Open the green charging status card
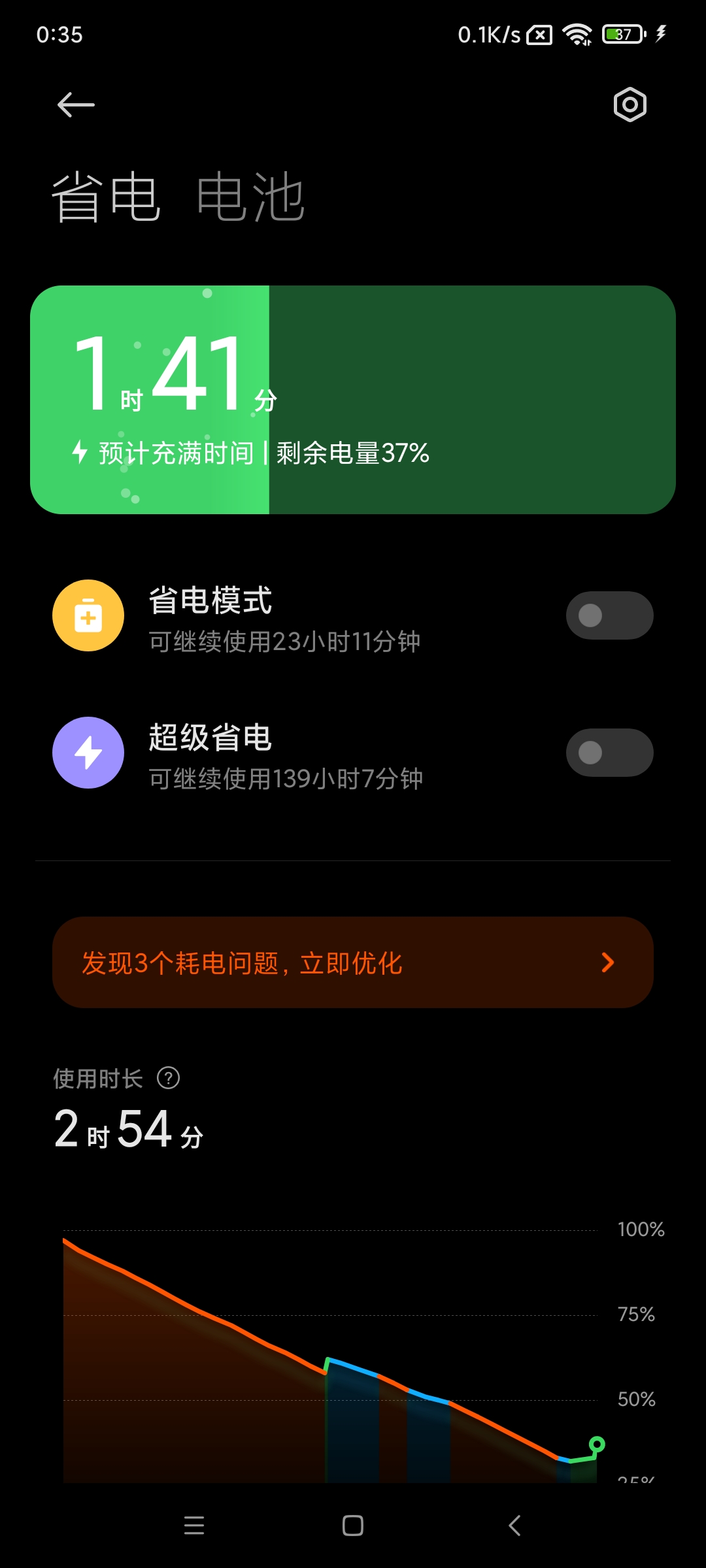Screen dimensions: 706x1568 pos(353,400)
